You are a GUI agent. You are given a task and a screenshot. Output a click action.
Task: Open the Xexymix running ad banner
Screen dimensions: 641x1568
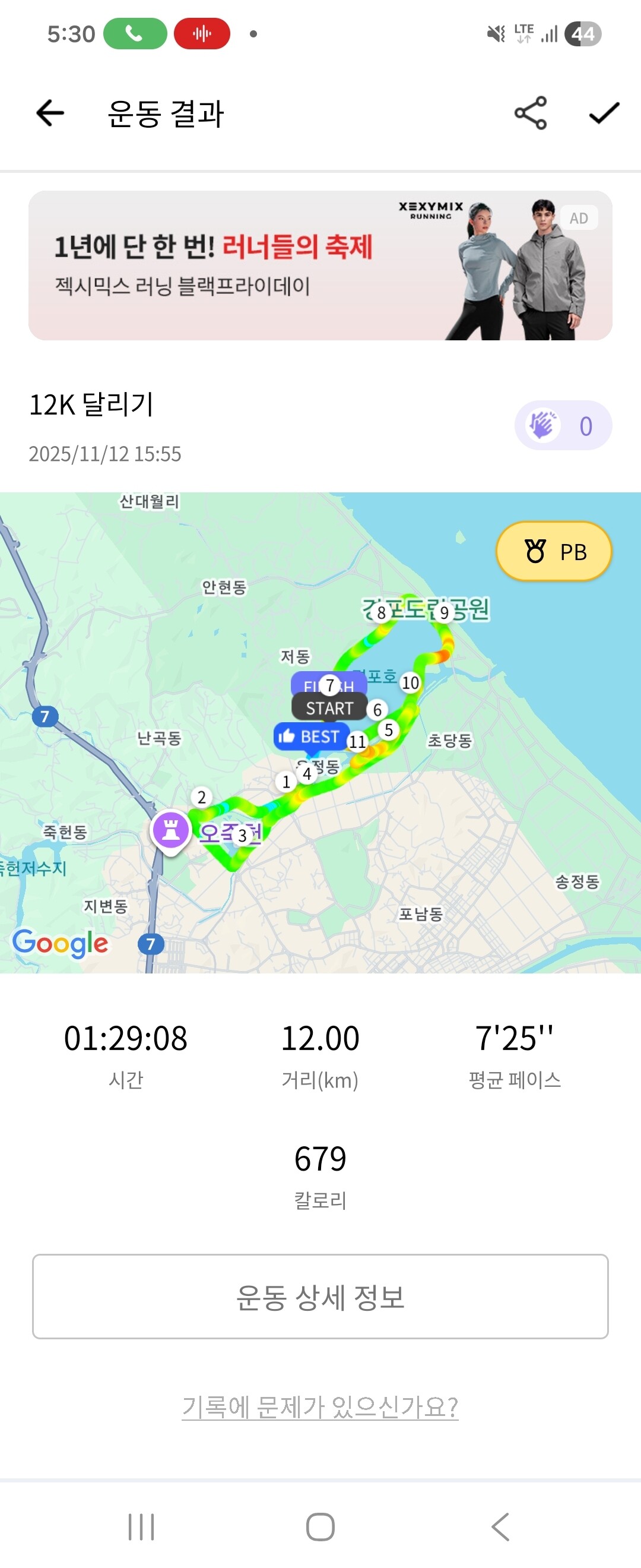pyautogui.click(x=320, y=265)
